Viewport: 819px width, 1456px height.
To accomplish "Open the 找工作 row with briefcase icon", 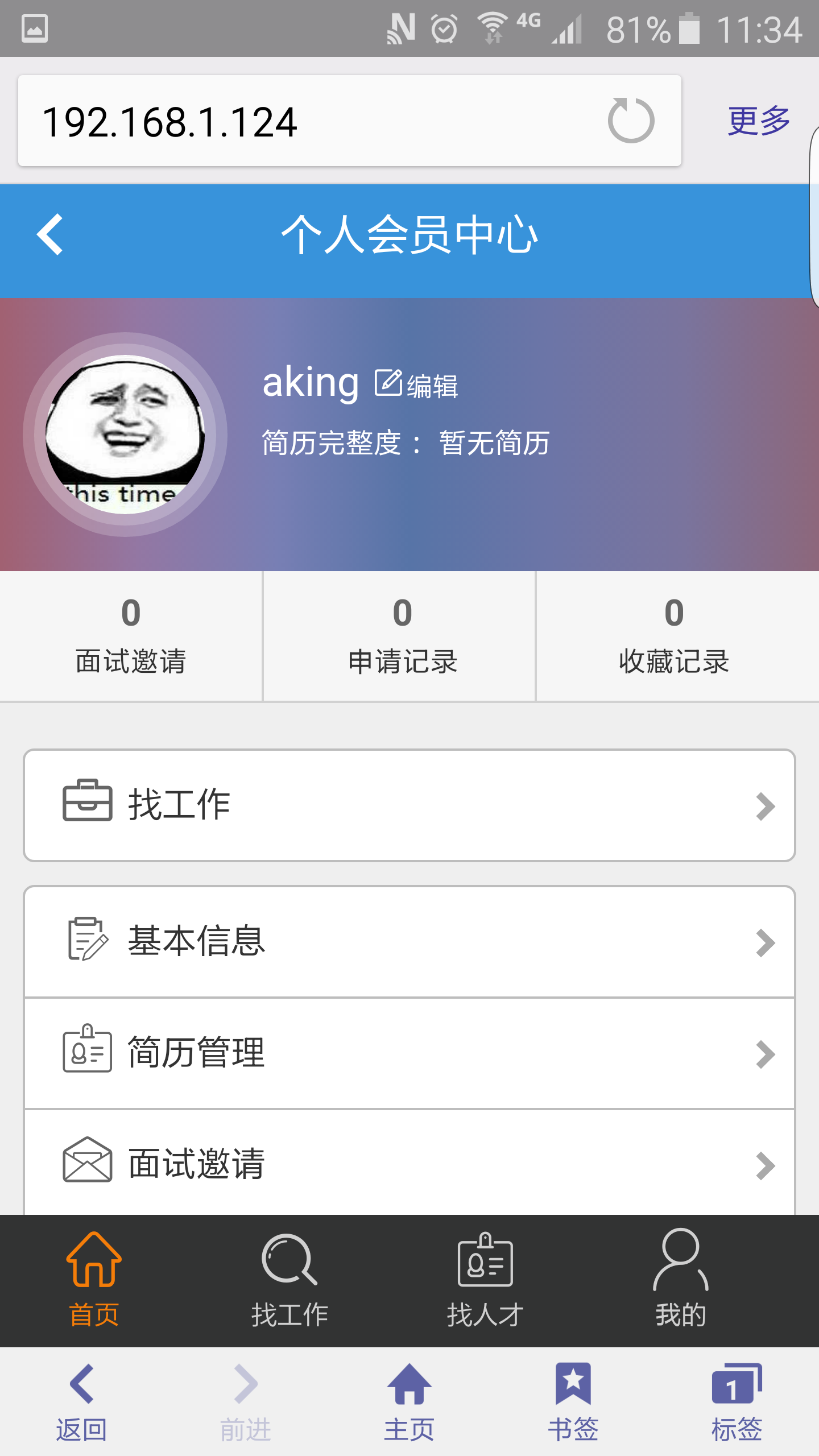I will coord(409,805).
